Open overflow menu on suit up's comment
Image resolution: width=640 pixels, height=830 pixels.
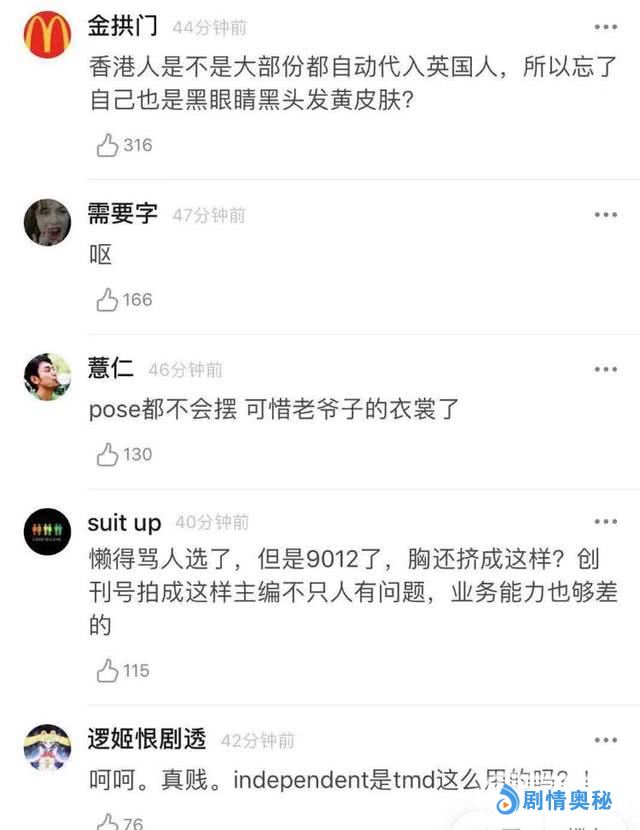coord(605,522)
